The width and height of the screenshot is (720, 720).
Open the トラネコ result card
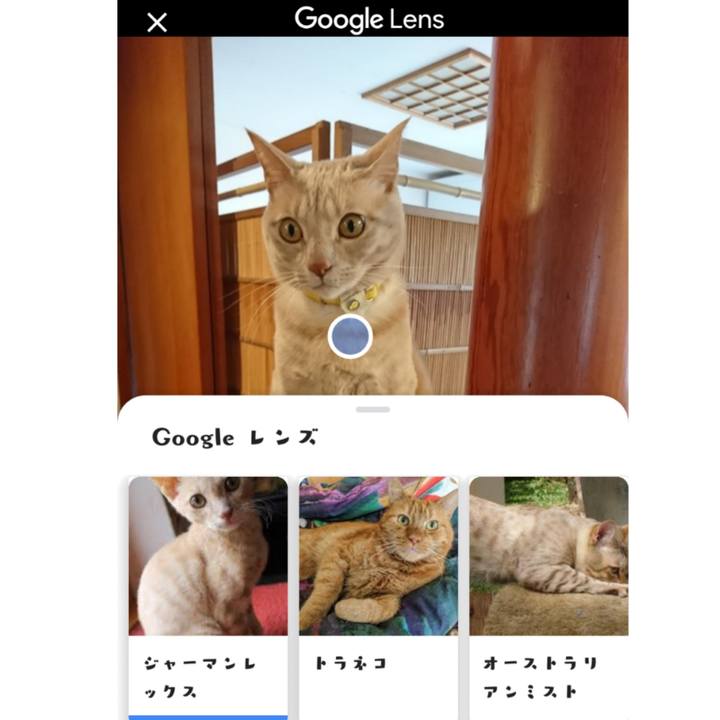[x=378, y=590]
